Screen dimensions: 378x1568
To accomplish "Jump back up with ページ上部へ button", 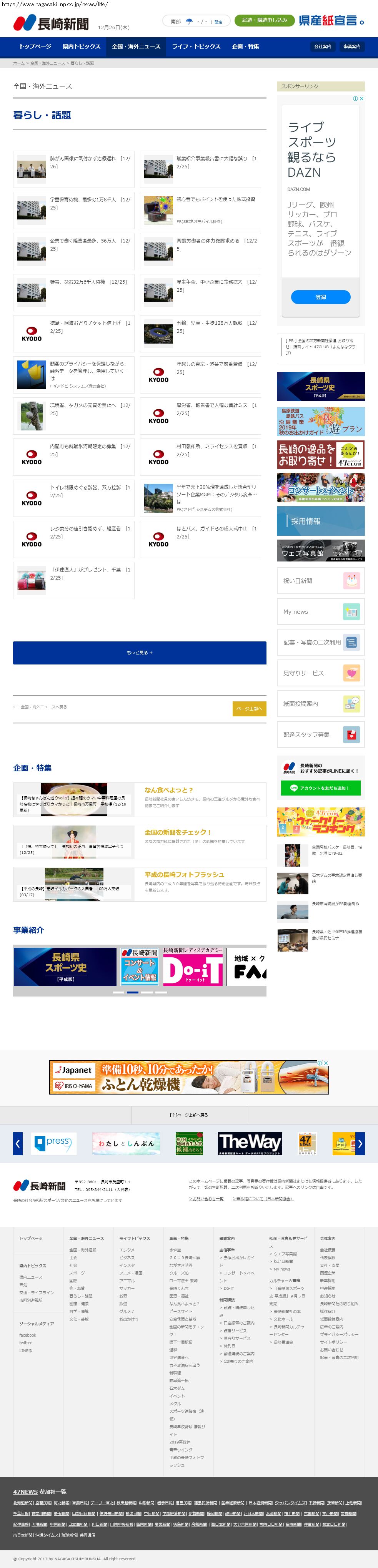I will (x=249, y=709).
